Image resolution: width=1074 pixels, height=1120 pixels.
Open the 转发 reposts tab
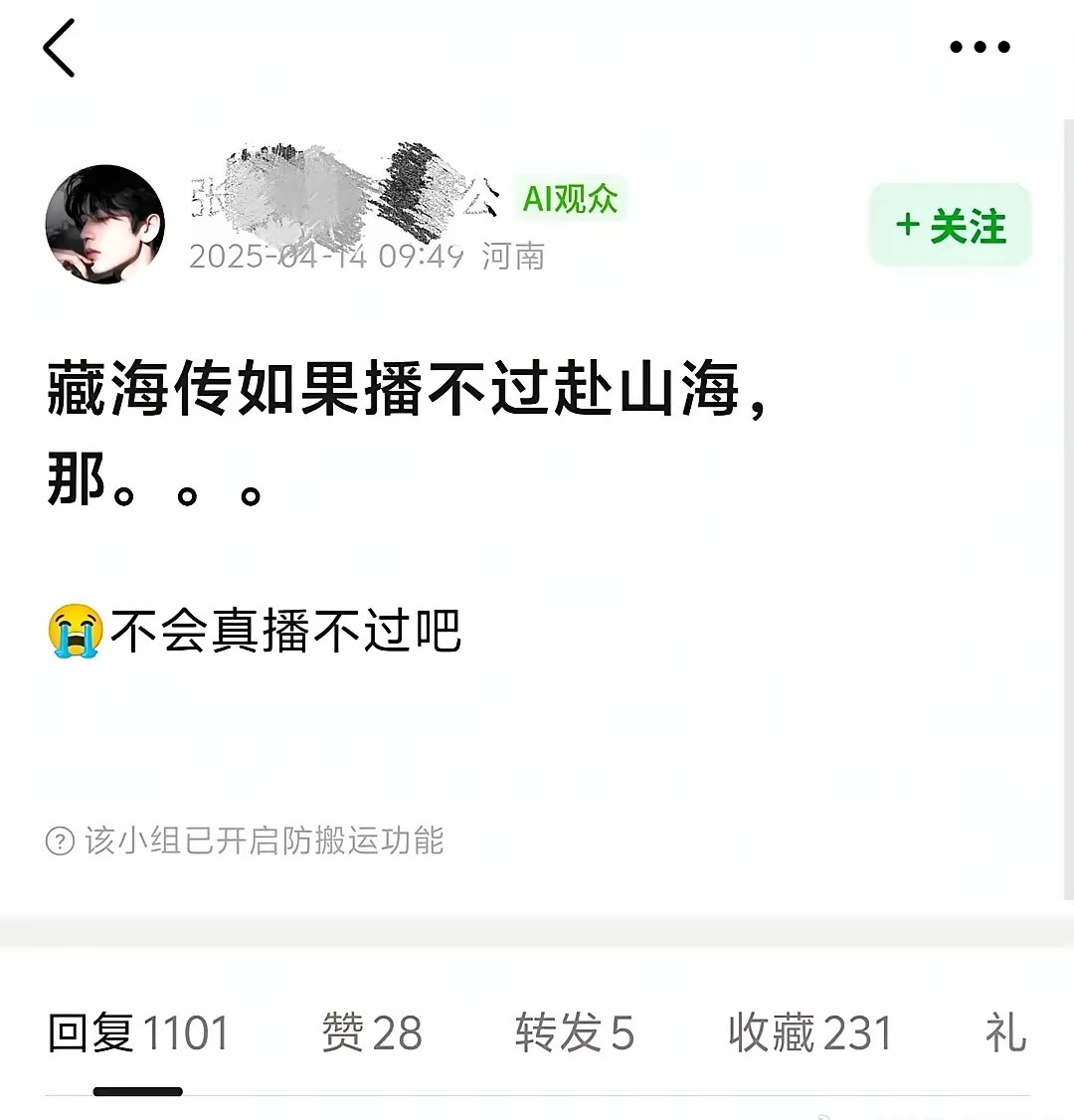(x=575, y=1033)
